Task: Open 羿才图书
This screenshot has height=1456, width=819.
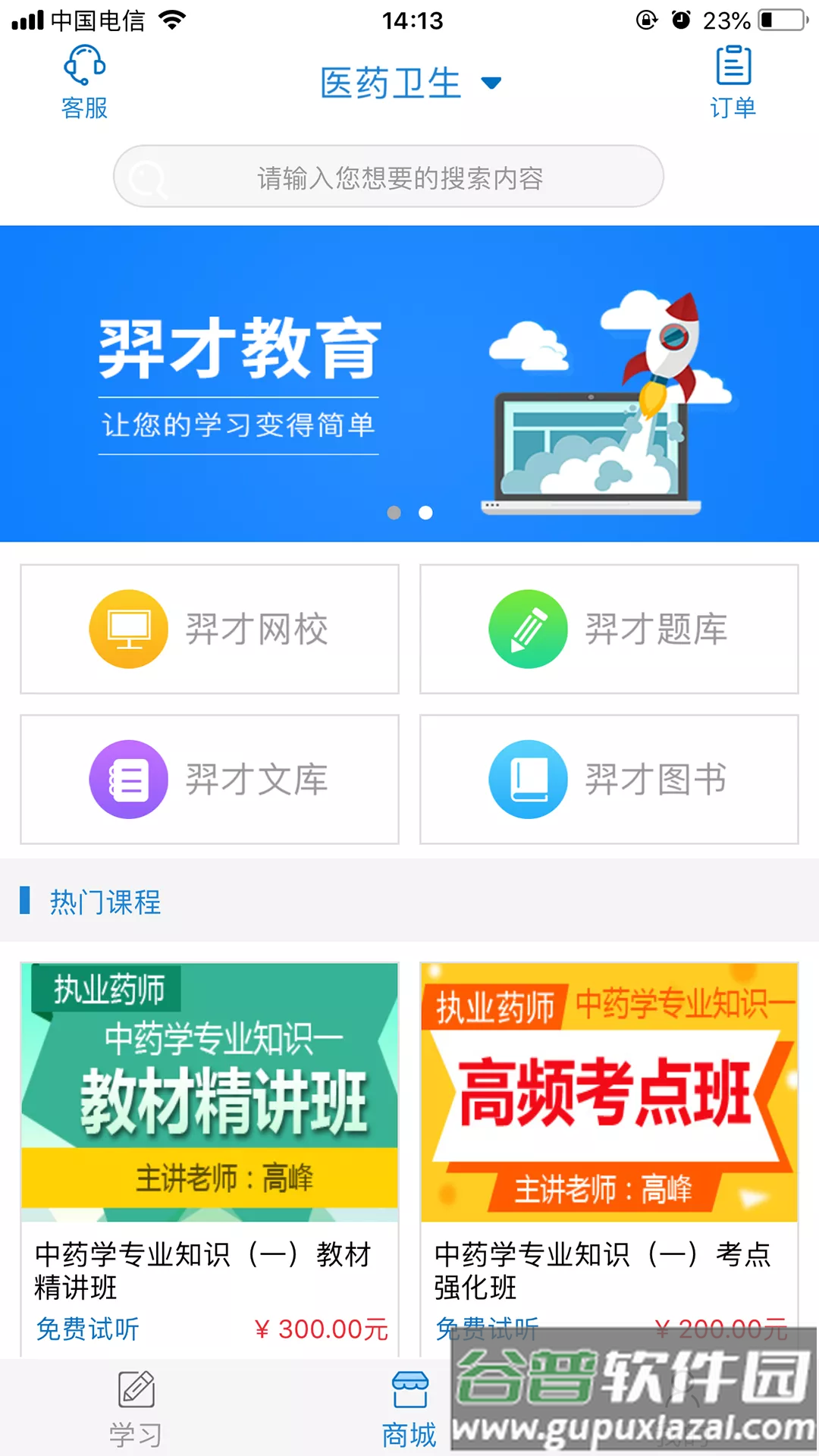Action: pyautogui.click(x=609, y=779)
